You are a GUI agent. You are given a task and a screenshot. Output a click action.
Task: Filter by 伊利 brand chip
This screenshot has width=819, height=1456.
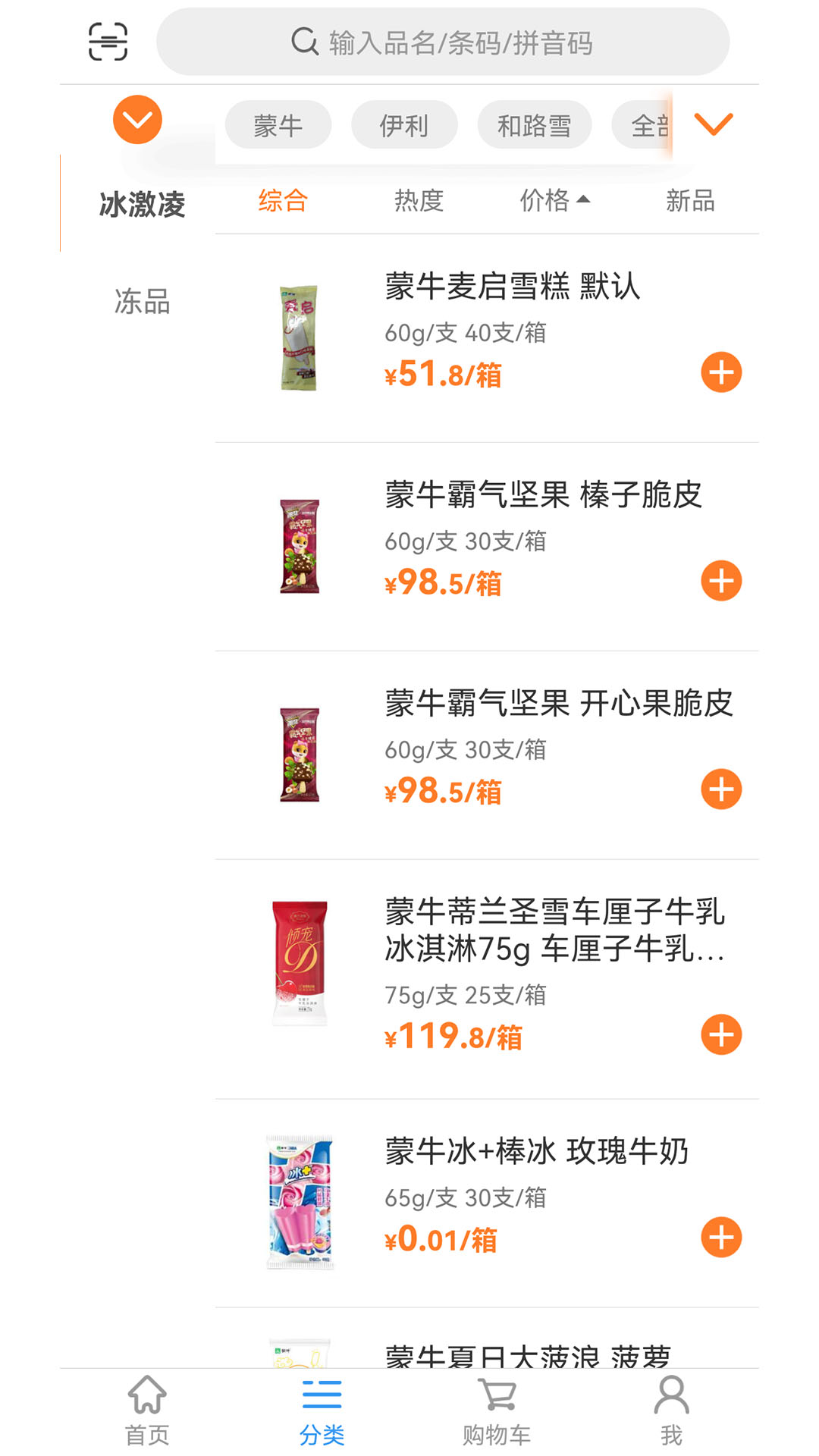click(x=404, y=125)
